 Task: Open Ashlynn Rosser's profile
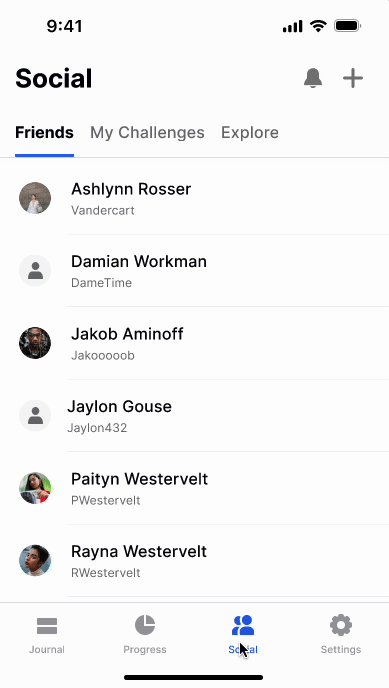(194, 198)
